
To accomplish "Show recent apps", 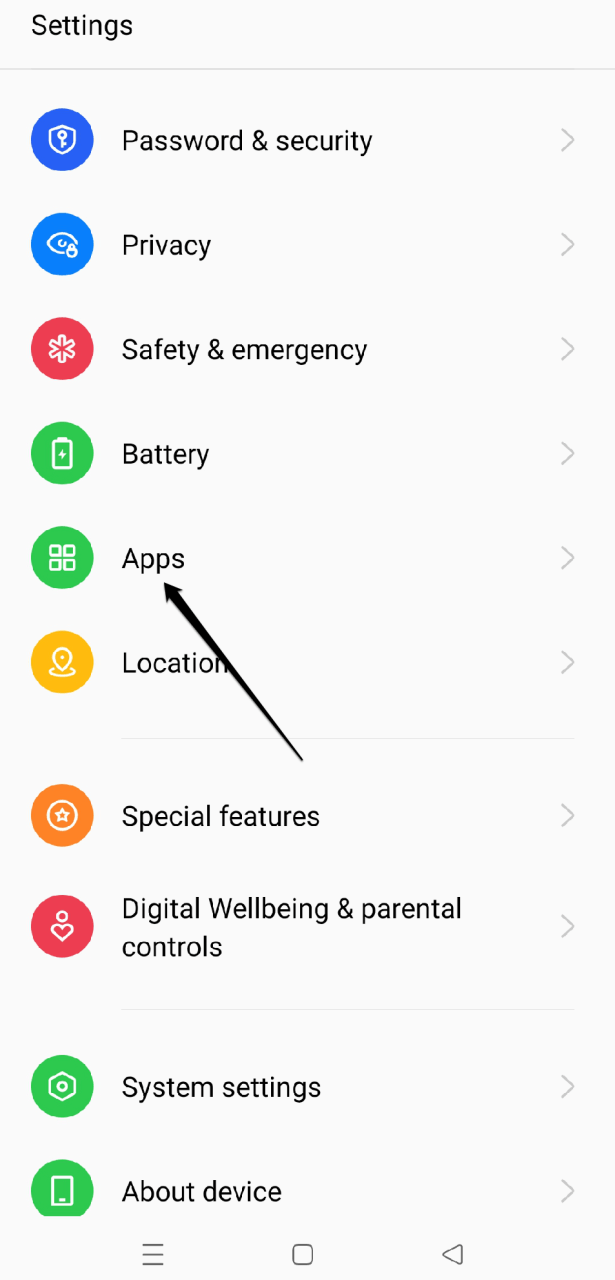I will (x=153, y=1254).
